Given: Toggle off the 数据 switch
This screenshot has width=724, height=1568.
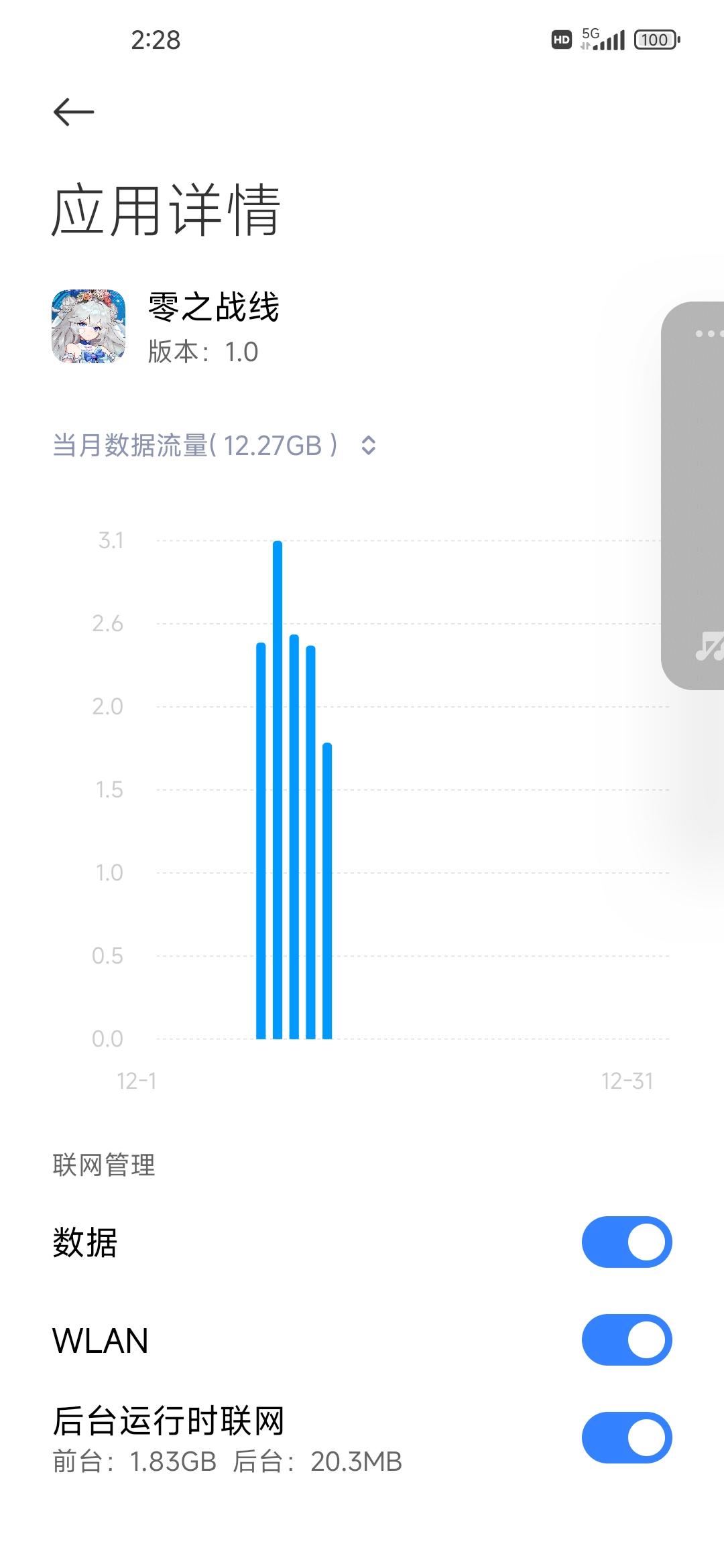Looking at the screenshot, I should (626, 1241).
